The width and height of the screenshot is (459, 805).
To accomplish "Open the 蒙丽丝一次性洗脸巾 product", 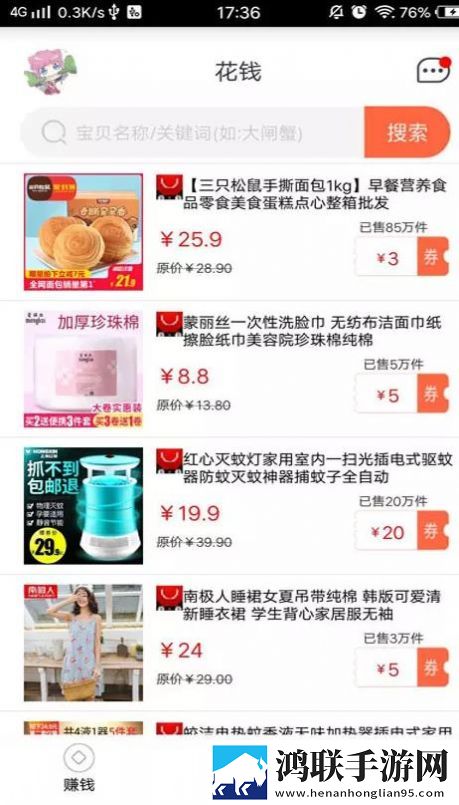I will point(230,369).
